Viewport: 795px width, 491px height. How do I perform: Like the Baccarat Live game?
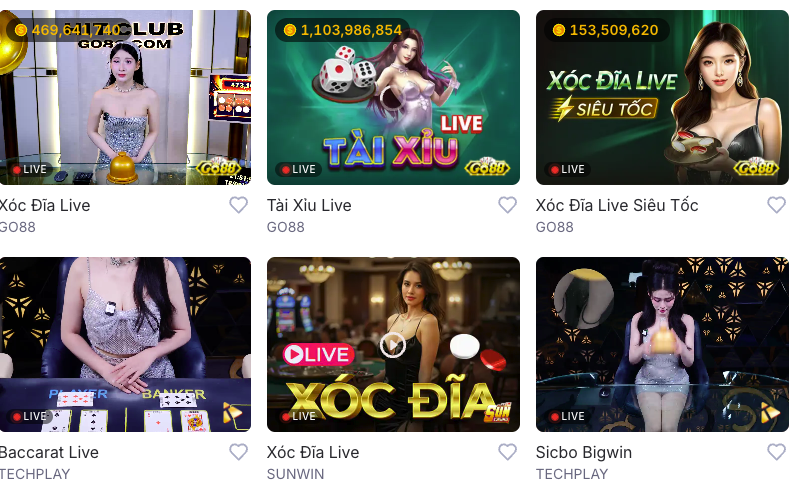(238, 452)
